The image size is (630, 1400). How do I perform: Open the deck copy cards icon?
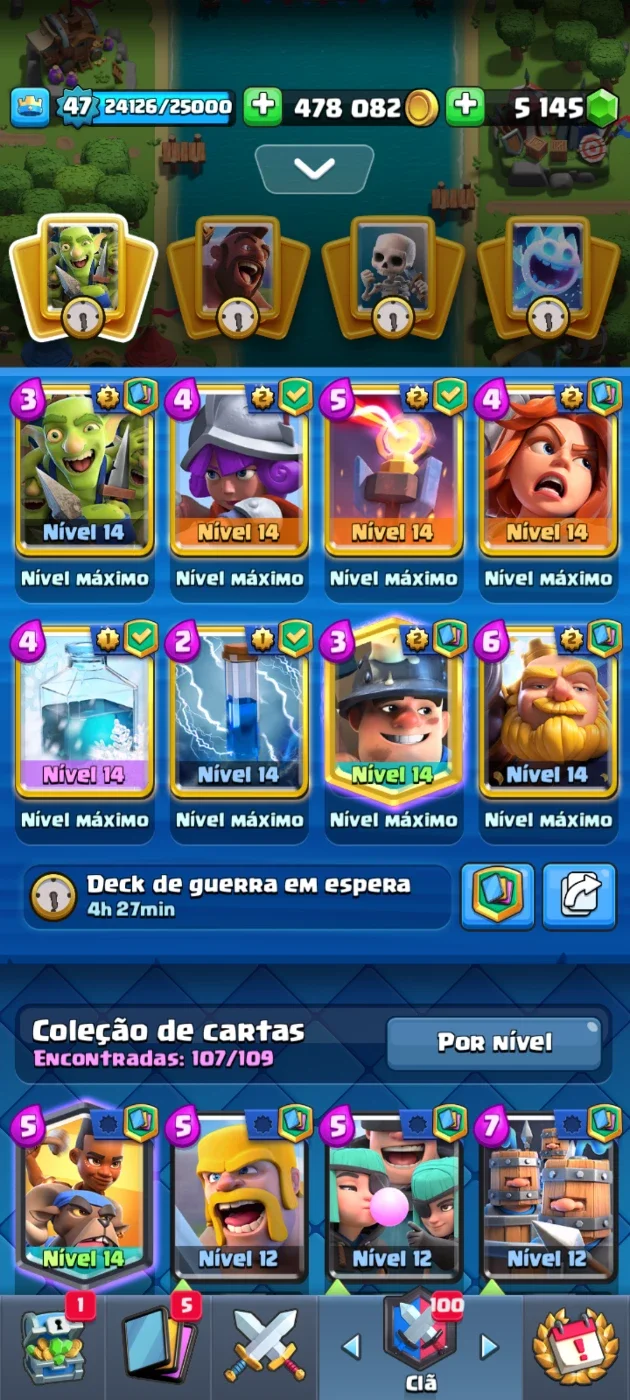pos(498,896)
